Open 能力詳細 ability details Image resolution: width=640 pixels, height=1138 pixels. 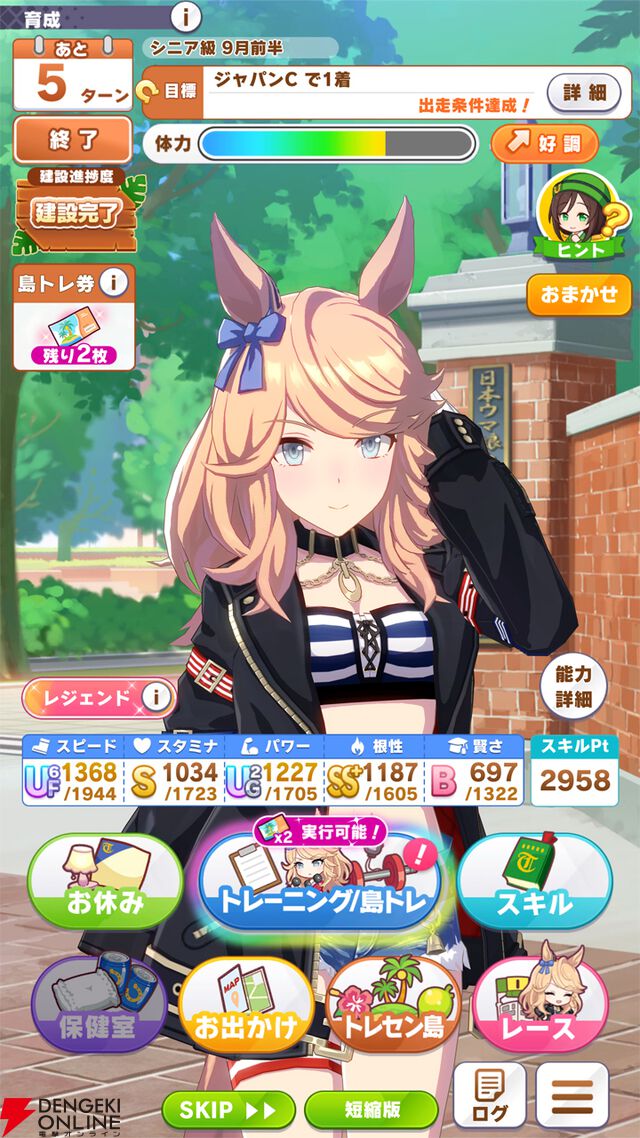[x=574, y=687]
